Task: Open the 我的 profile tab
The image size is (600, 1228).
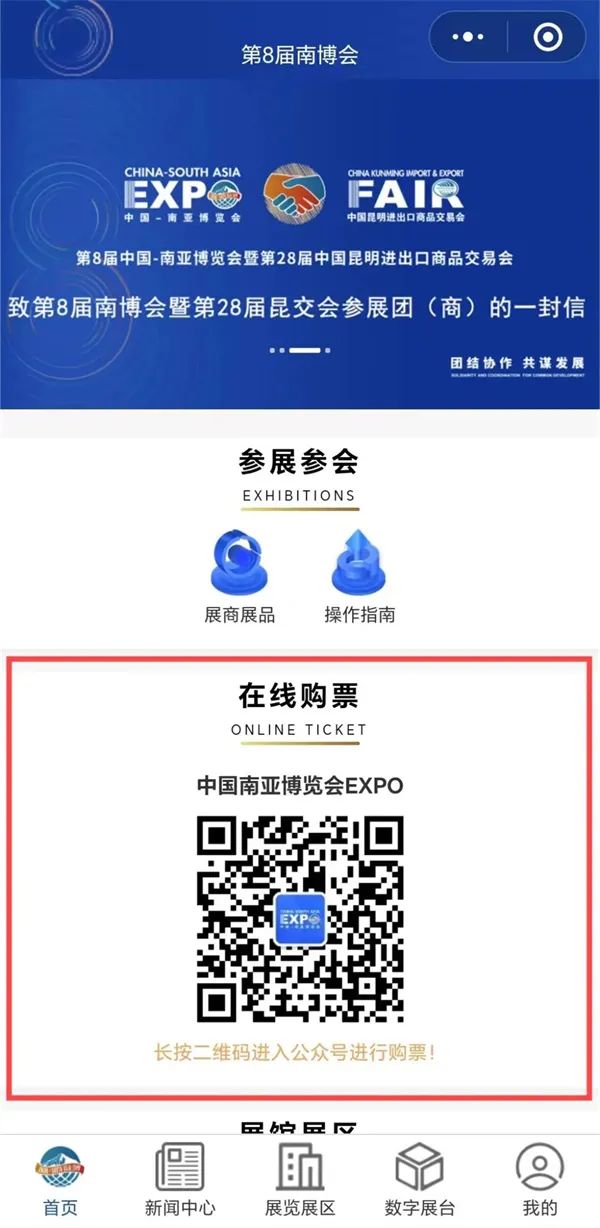Action: pos(540,1180)
